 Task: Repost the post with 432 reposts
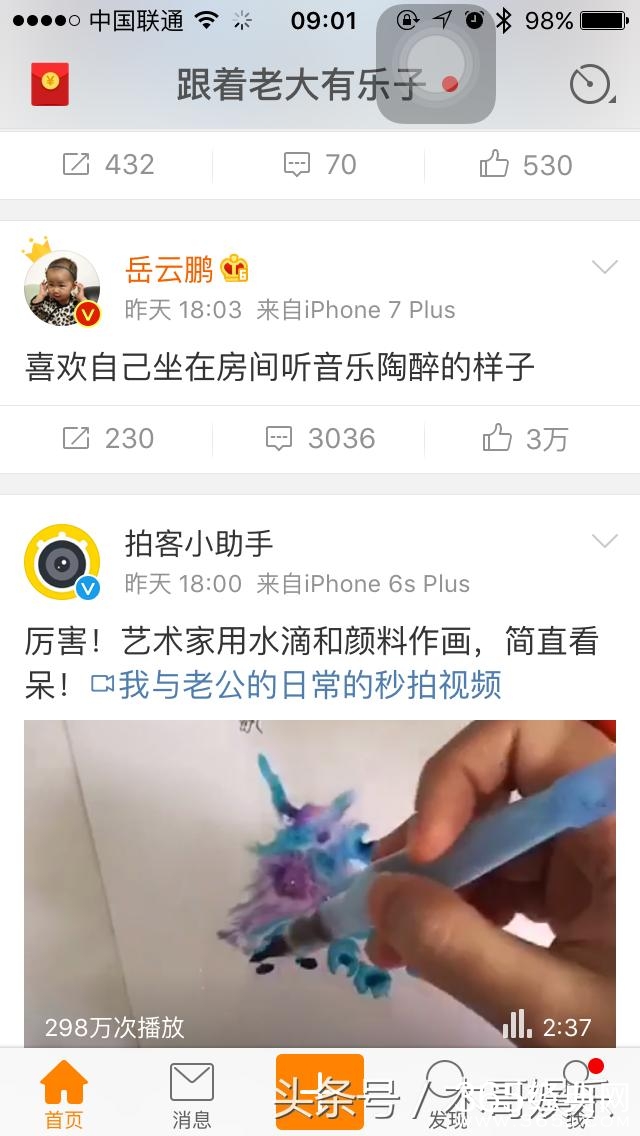coord(108,165)
